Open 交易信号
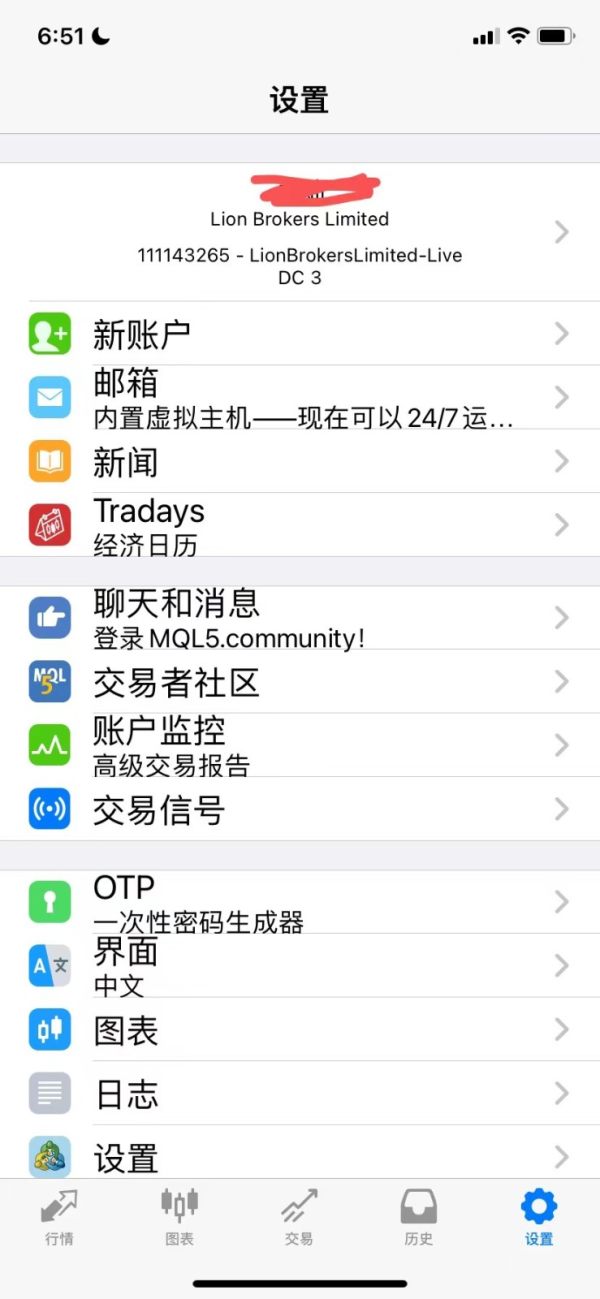Screen dimensions: 600x1299 300,809
